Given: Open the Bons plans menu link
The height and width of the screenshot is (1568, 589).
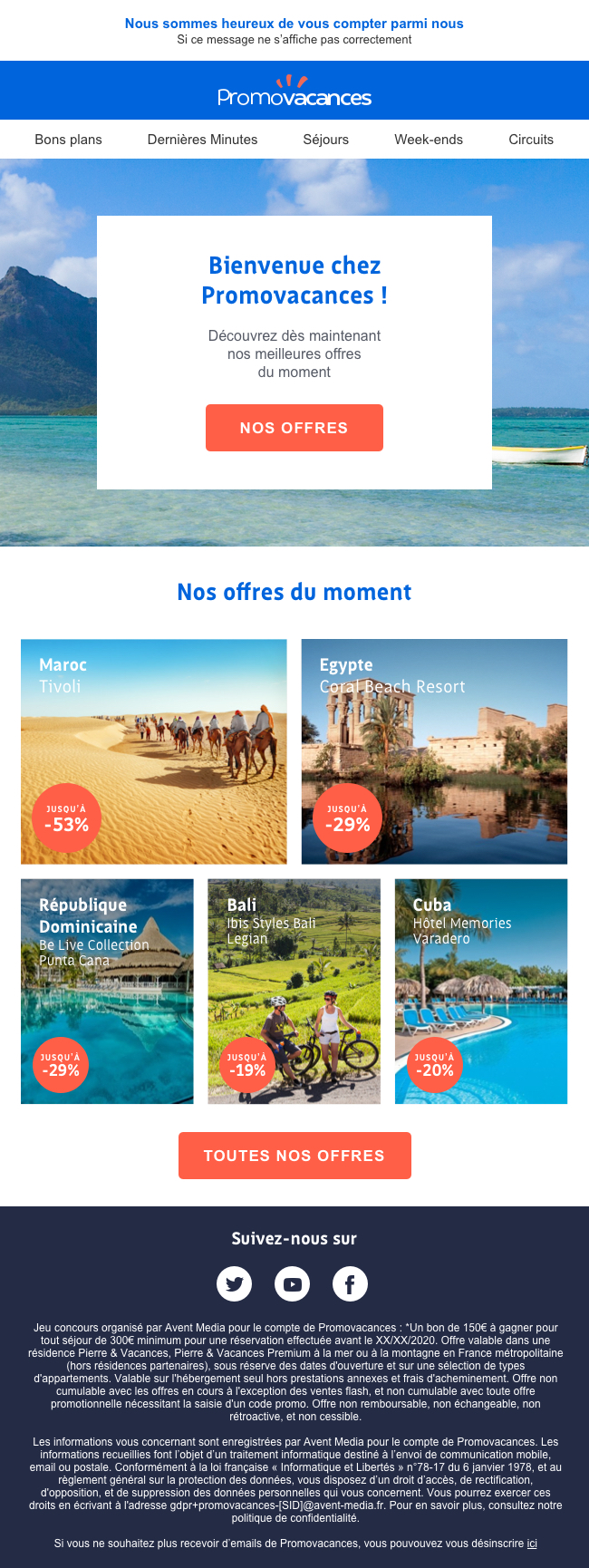Looking at the screenshot, I should (x=68, y=140).
